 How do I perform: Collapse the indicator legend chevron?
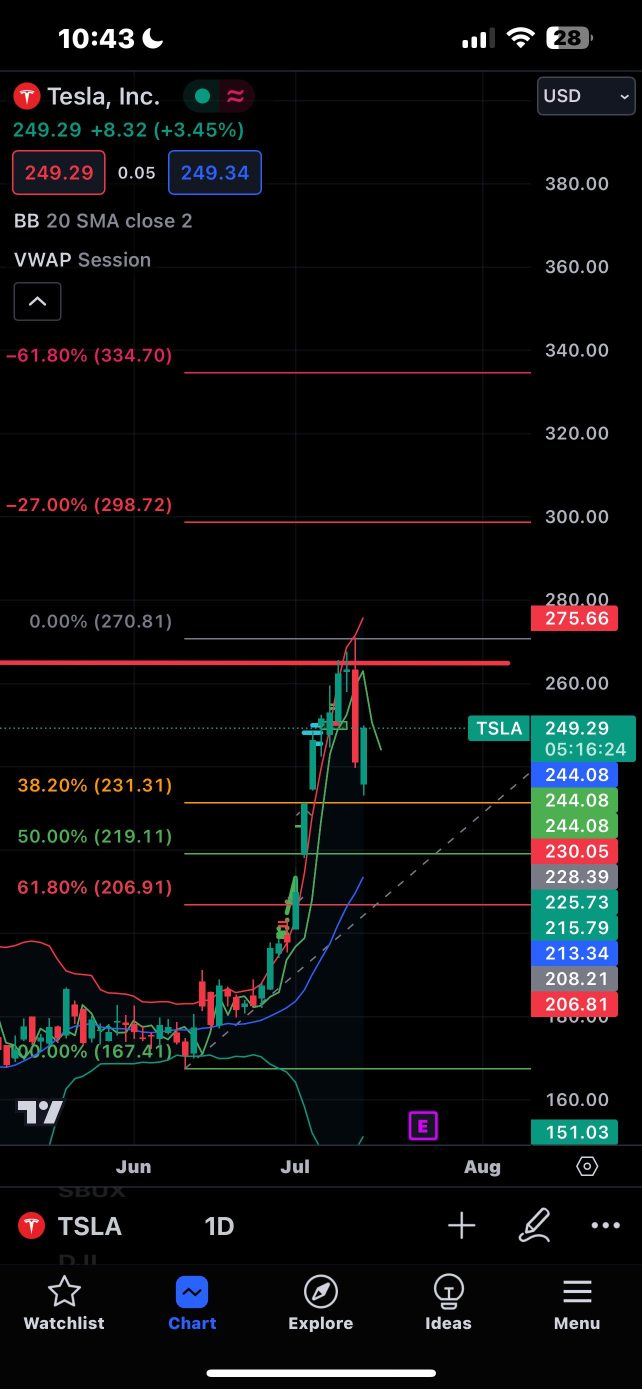coord(37,301)
